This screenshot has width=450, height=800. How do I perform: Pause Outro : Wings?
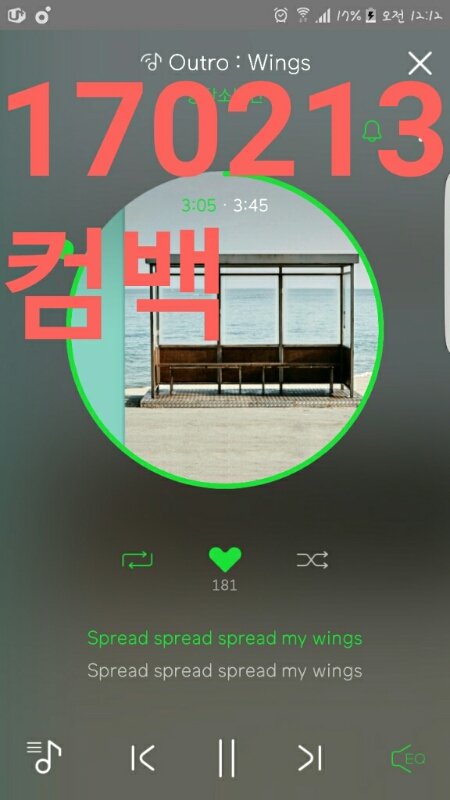pos(226,758)
